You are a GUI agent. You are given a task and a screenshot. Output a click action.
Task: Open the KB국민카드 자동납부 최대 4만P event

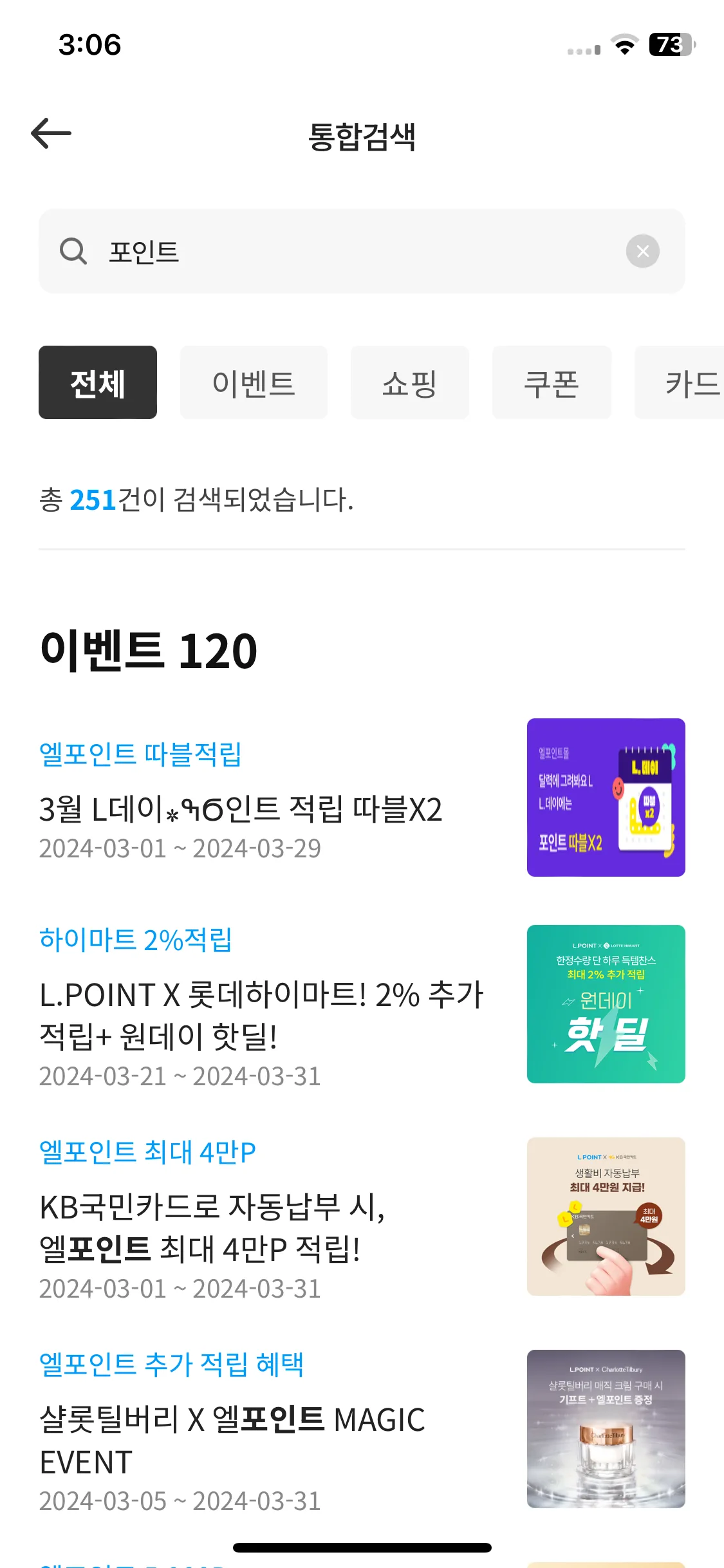(x=362, y=1218)
